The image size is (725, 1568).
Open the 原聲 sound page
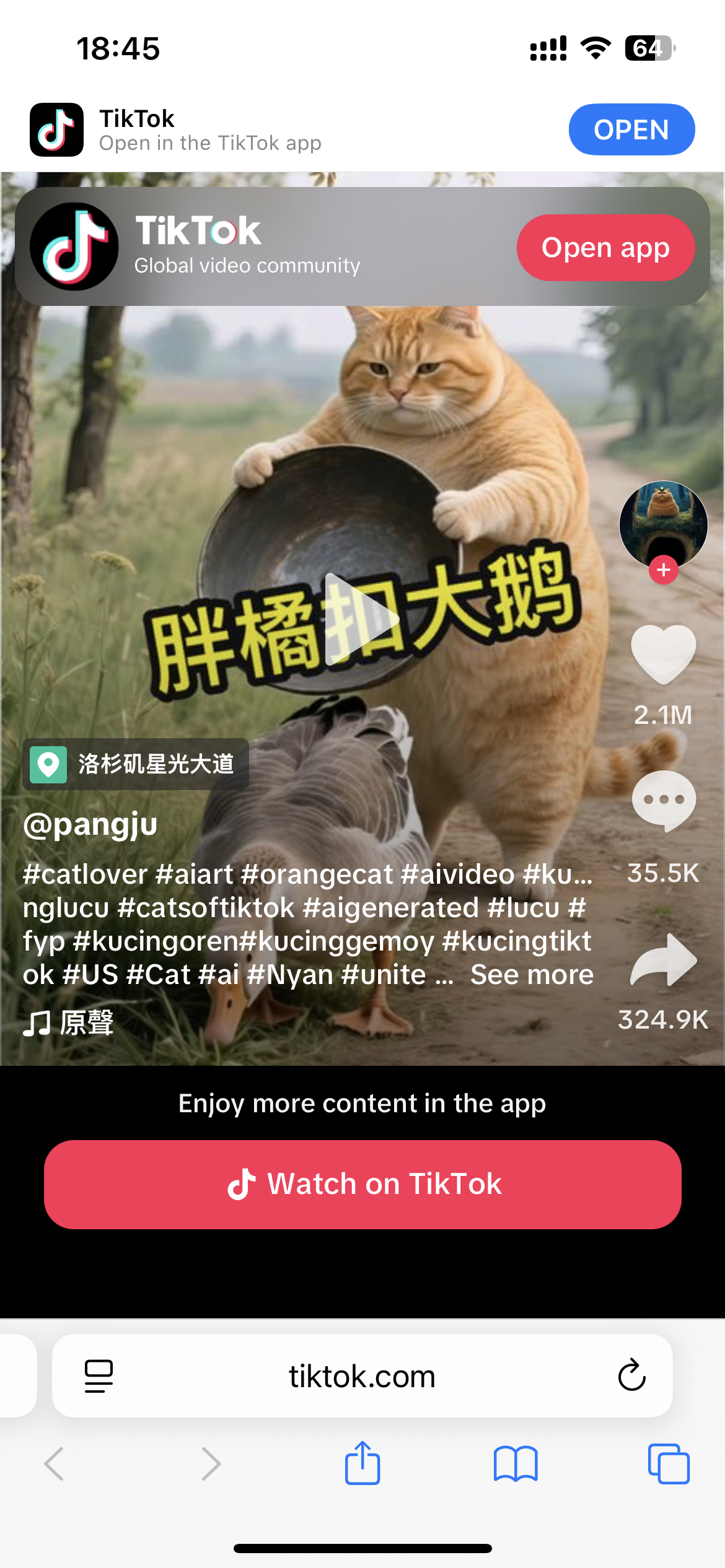coord(69,1022)
